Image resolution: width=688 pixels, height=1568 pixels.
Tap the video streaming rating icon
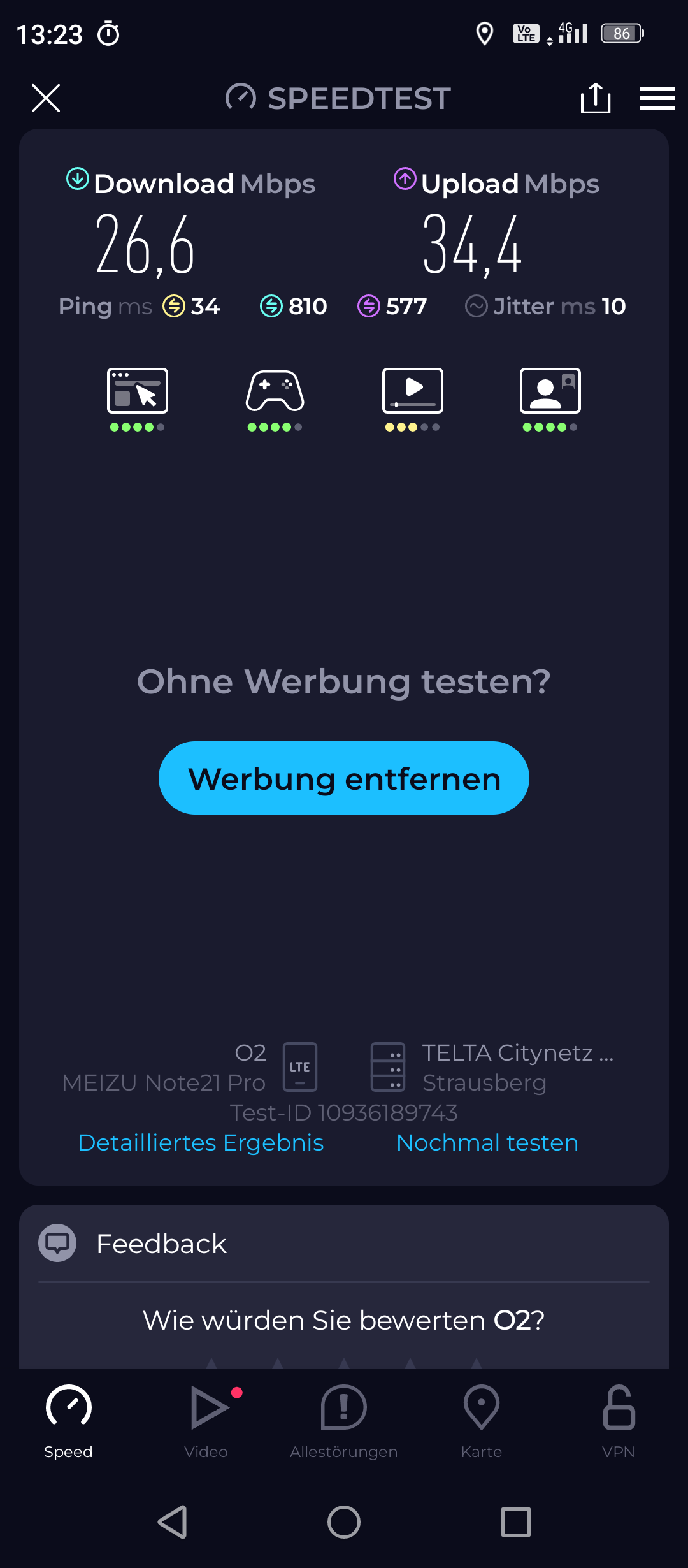coord(413,400)
